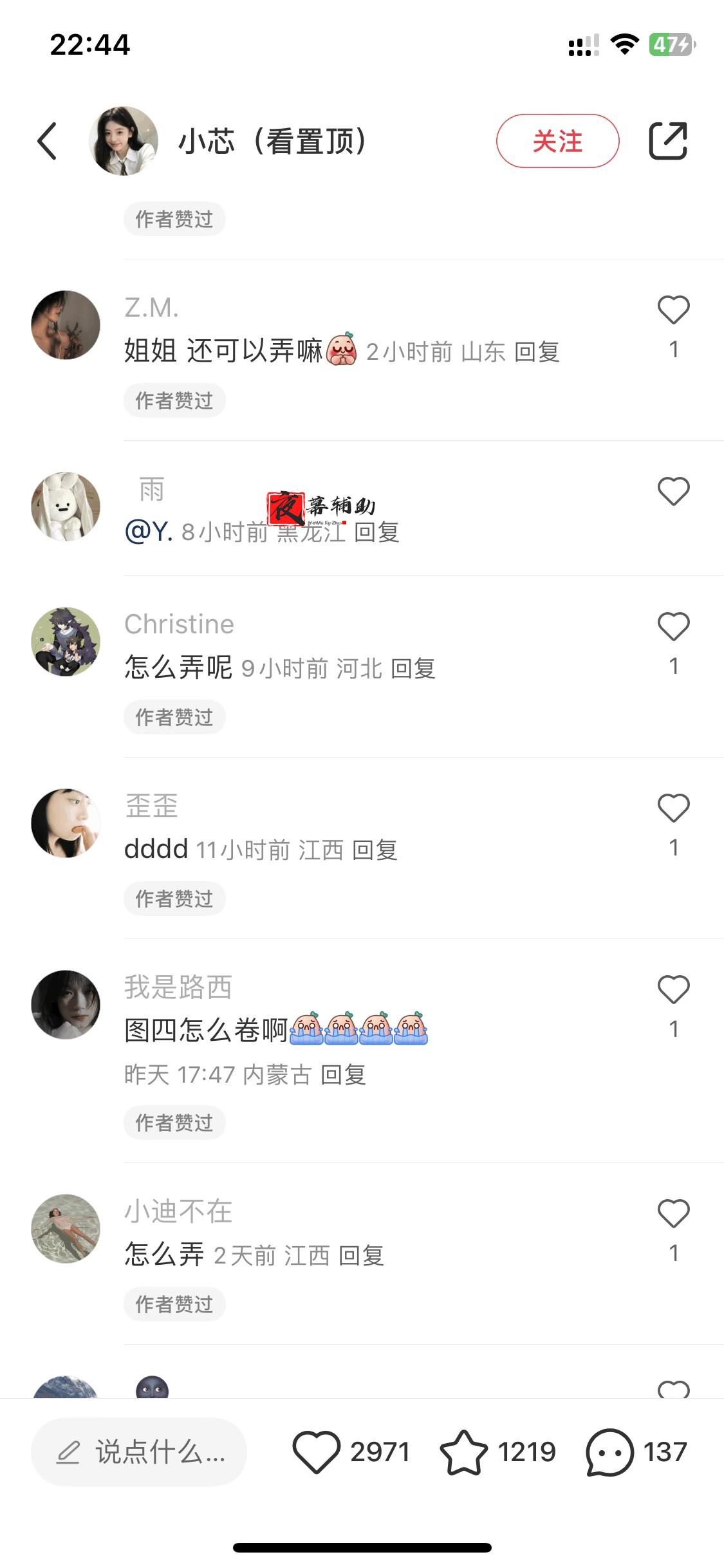
Task: Share this post via the share icon
Action: point(668,140)
